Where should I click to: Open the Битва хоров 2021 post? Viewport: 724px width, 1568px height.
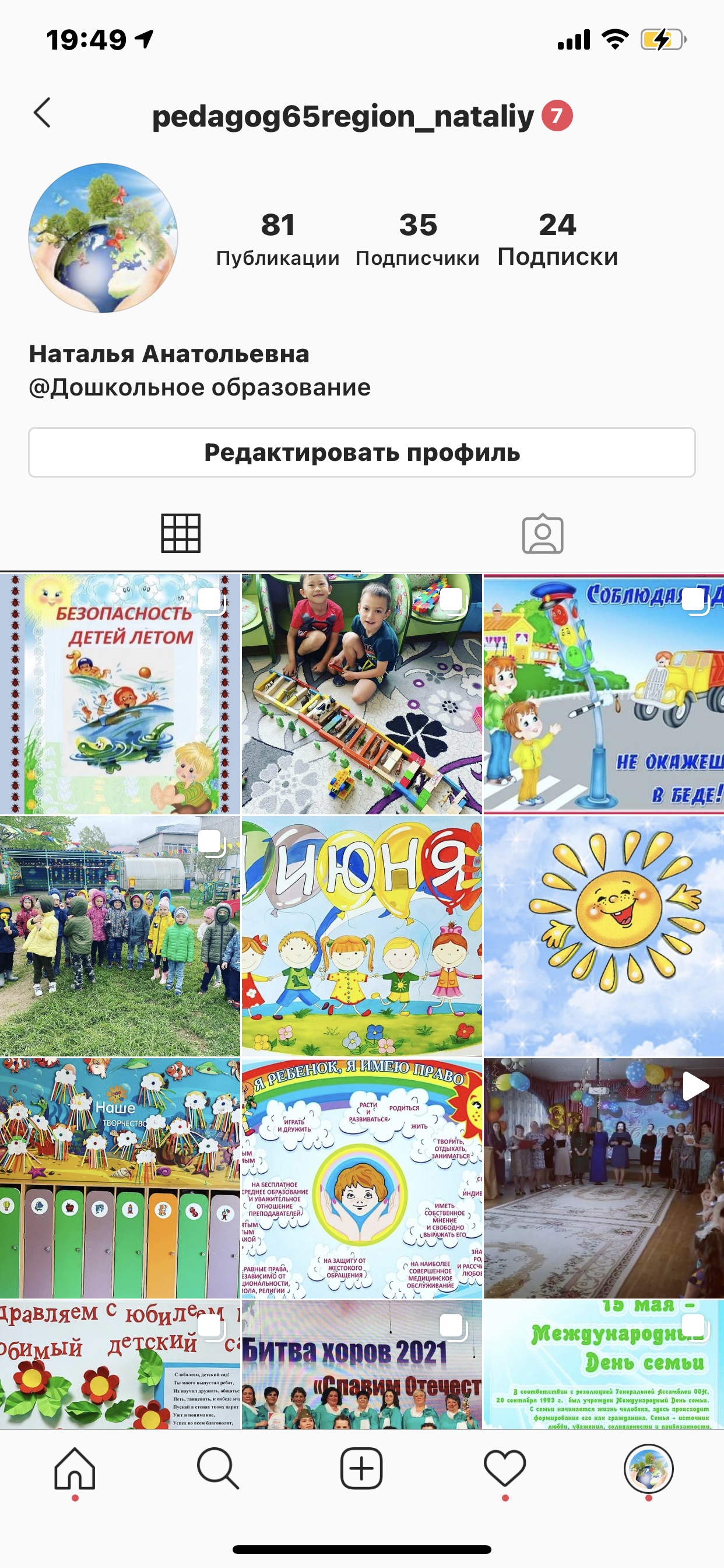coord(361,1364)
